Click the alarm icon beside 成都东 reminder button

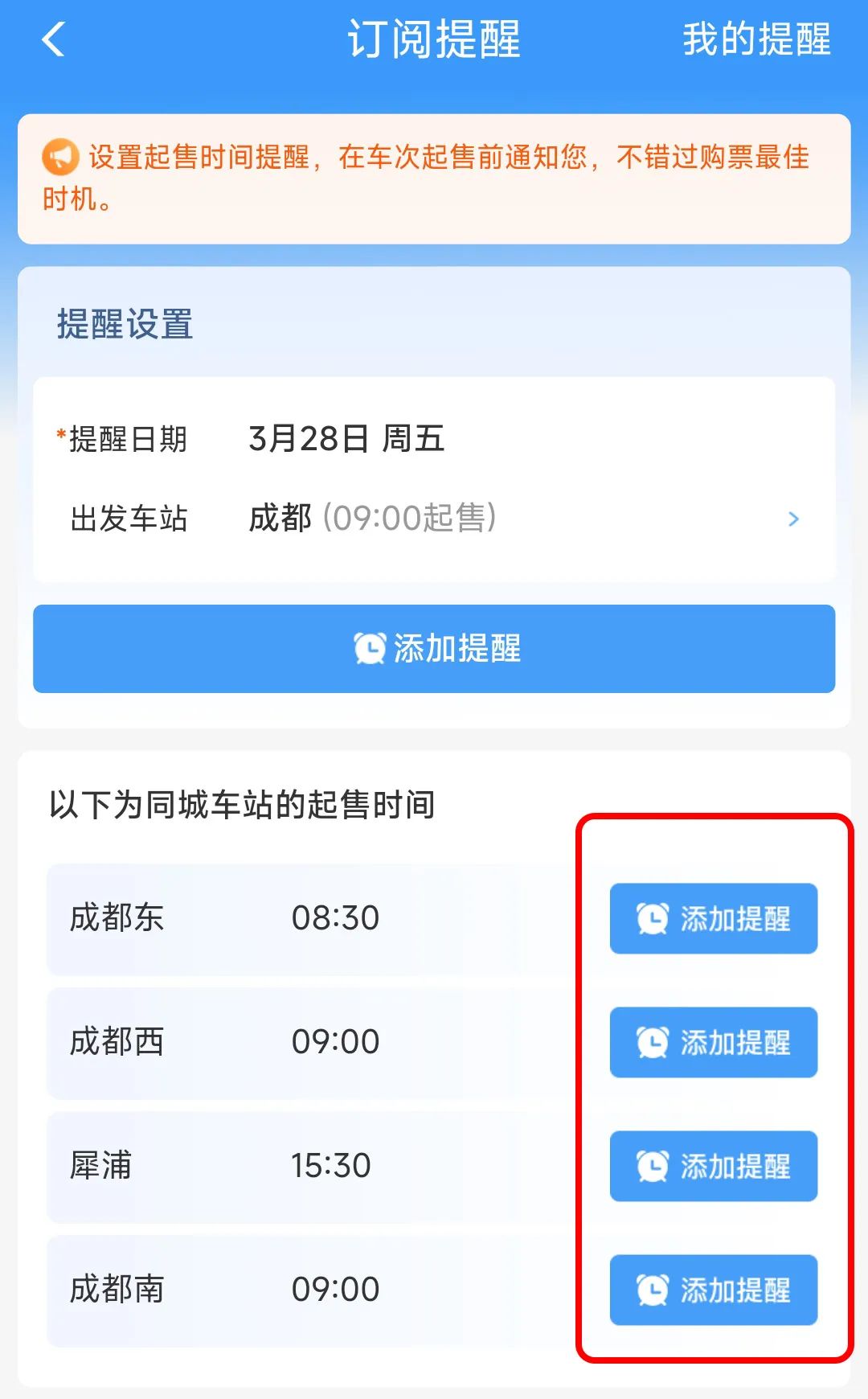[653, 919]
